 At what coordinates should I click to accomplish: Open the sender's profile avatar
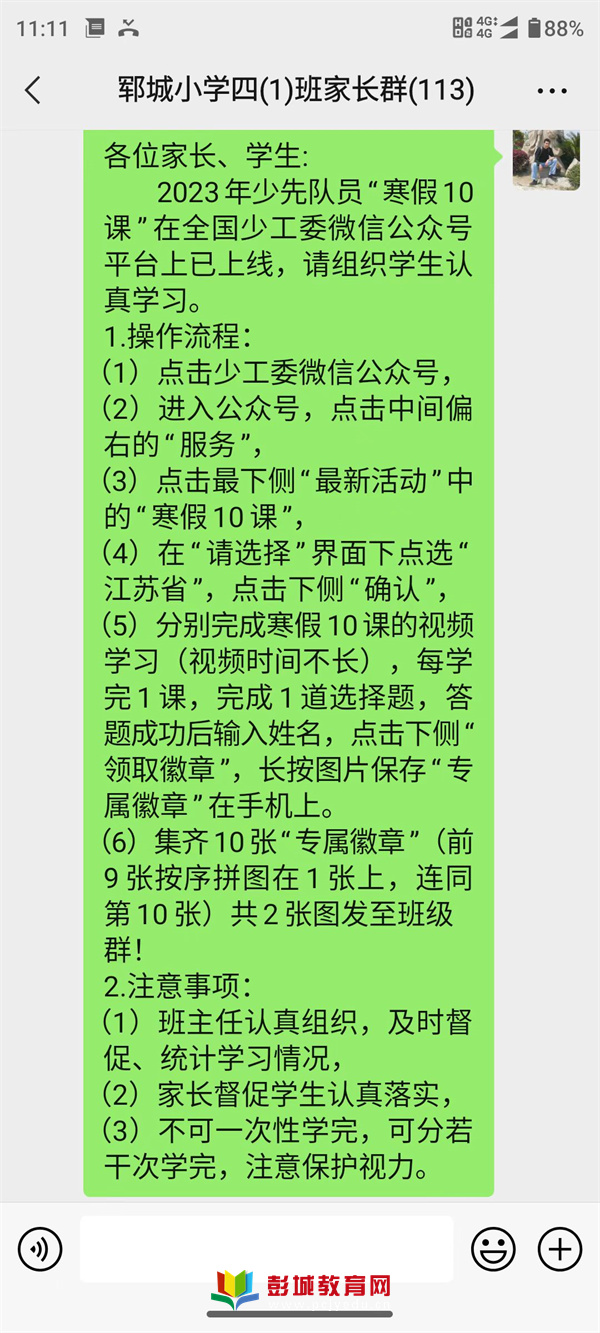coord(546,158)
